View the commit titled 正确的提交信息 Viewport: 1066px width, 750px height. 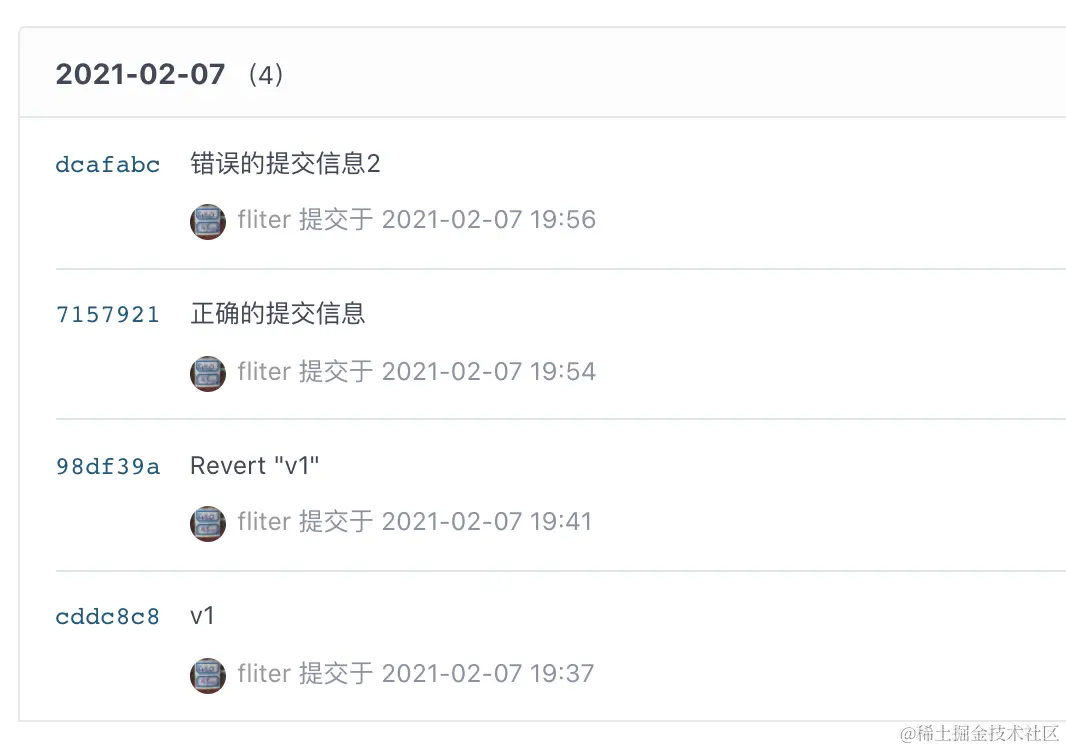(278, 314)
